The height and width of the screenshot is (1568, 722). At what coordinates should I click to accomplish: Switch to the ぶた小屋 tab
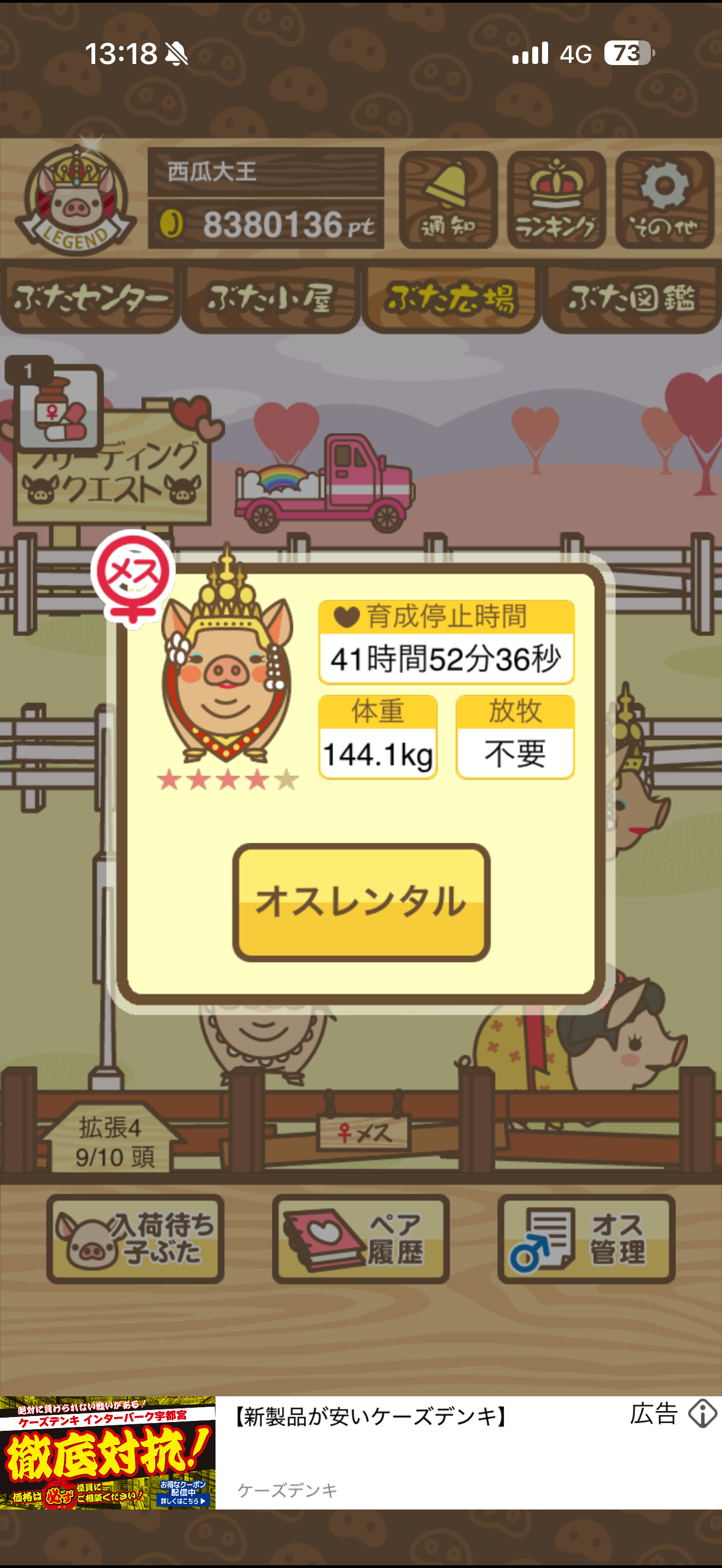pos(270,300)
